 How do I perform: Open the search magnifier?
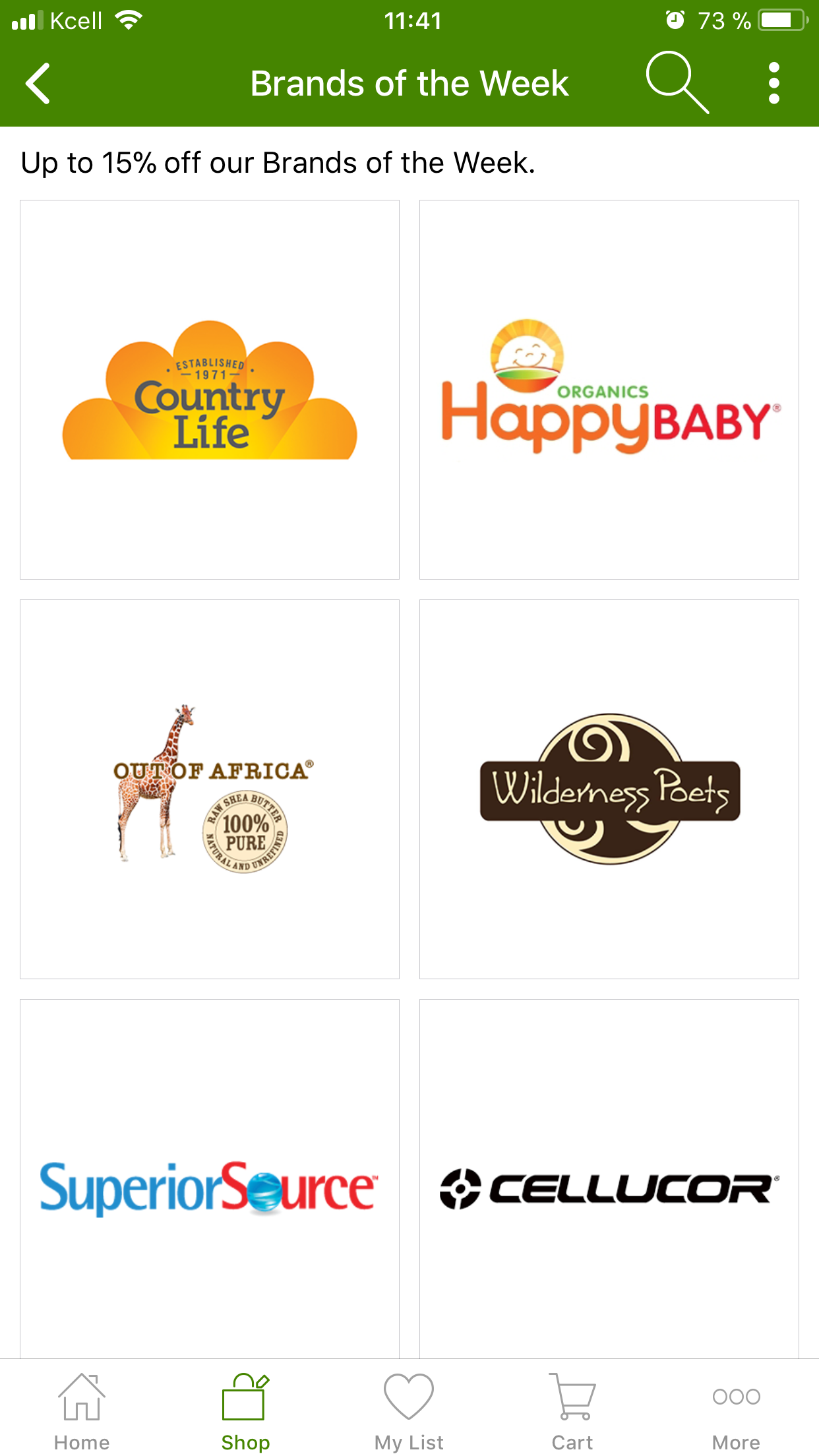tap(677, 83)
